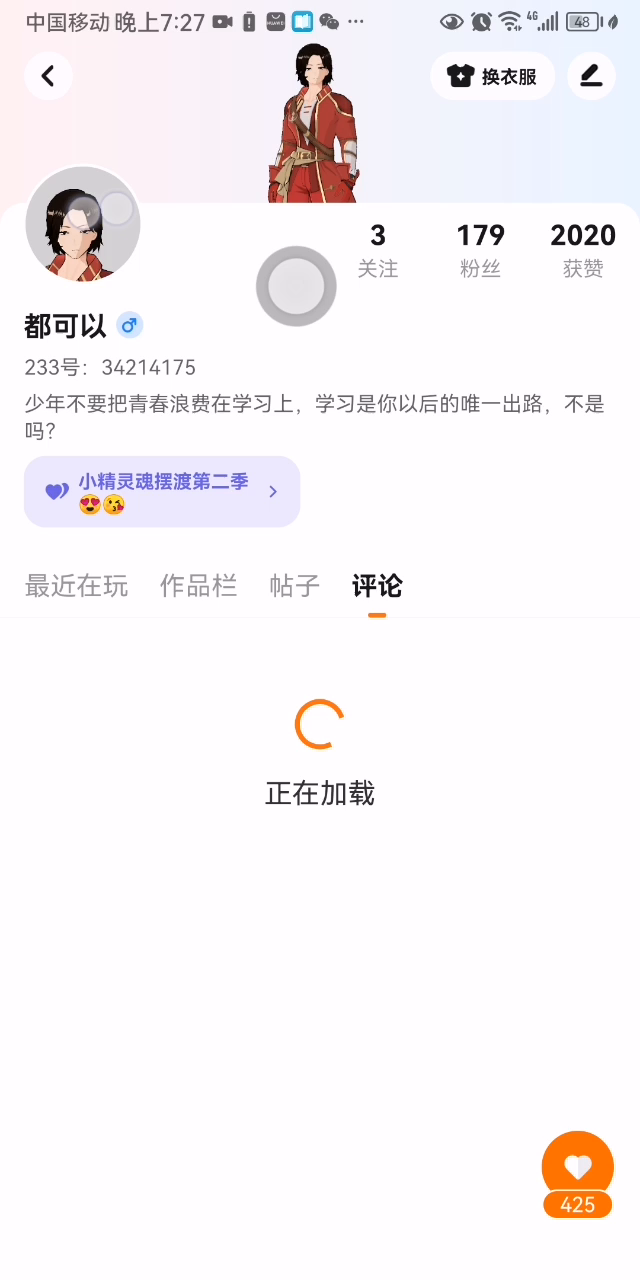View the 粉丝 fans list
This screenshot has height=1280, width=640.
pos(480,250)
